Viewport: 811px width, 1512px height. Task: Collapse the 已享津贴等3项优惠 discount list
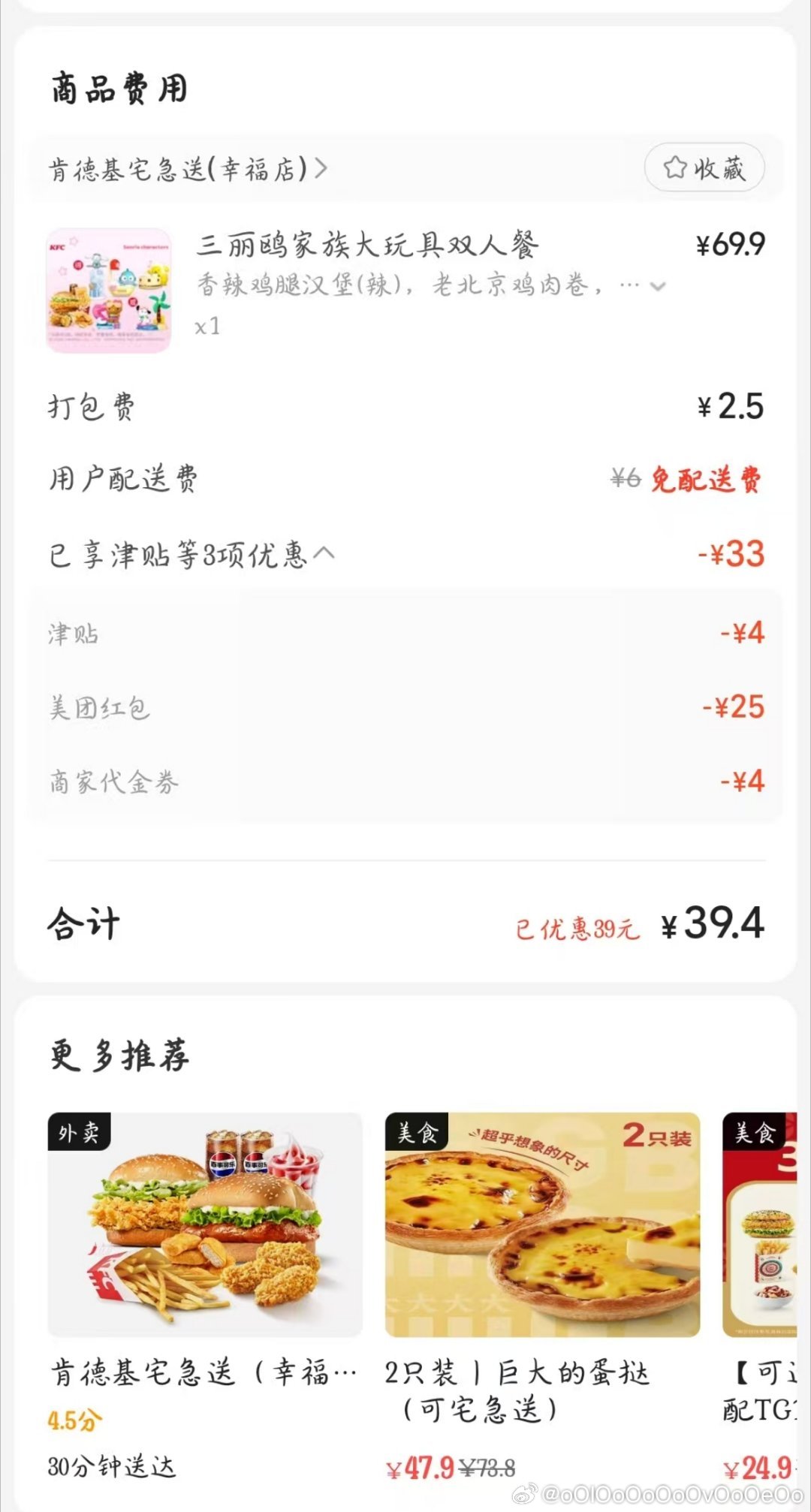(324, 554)
